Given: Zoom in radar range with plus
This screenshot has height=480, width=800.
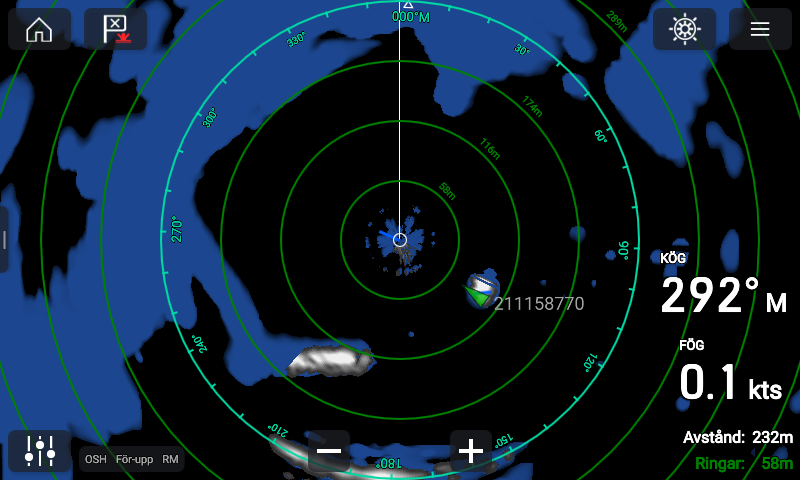Looking at the screenshot, I should tap(471, 452).
